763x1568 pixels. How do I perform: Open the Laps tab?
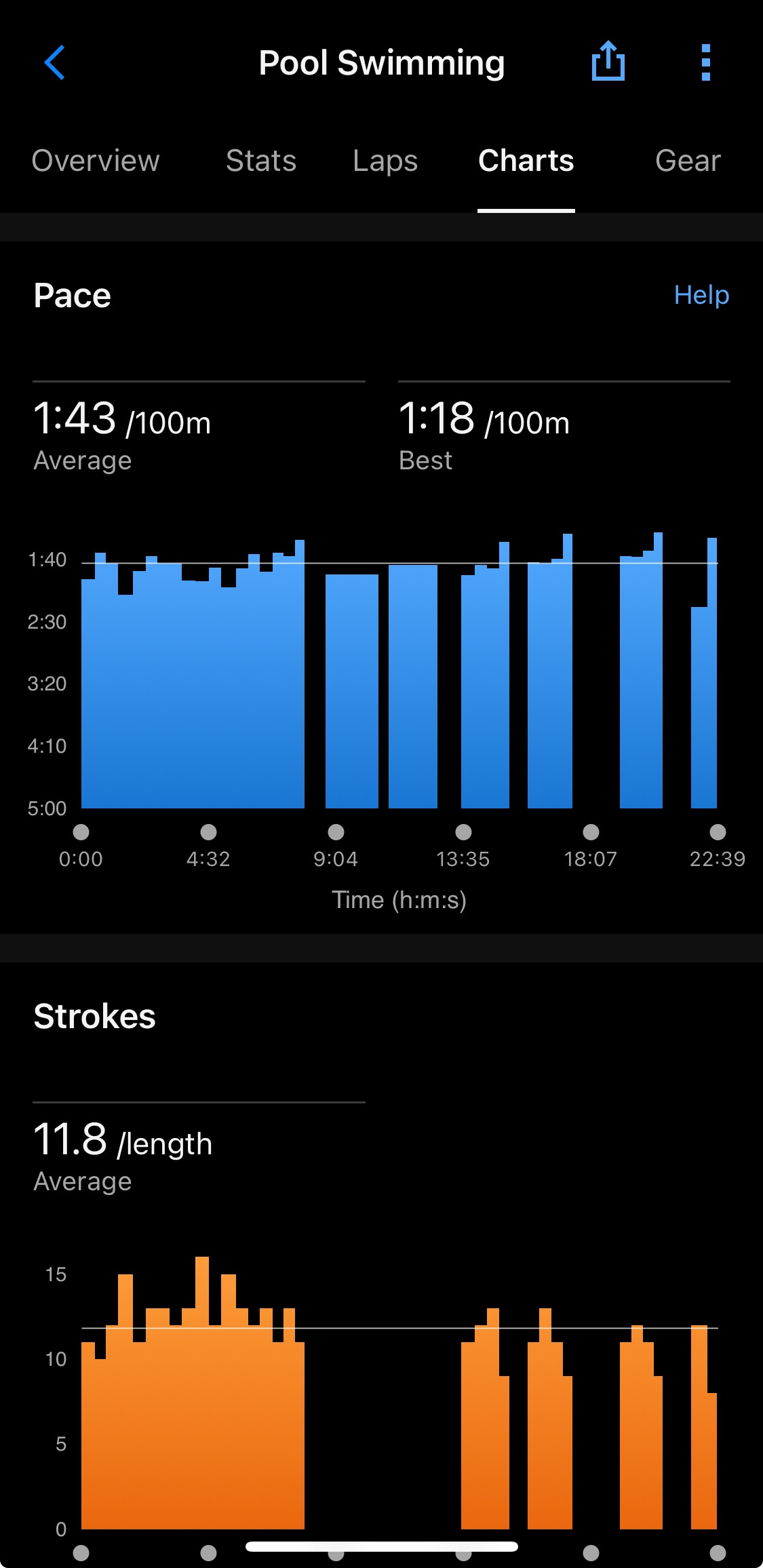(x=385, y=161)
